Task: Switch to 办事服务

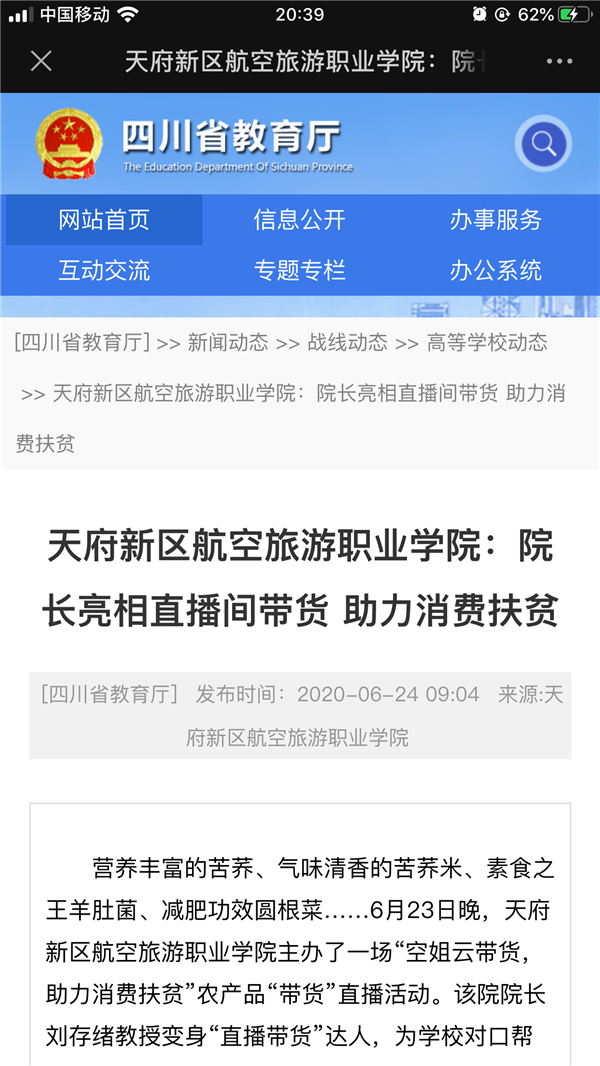Action: pyautogui.click(x=495, y=220)
